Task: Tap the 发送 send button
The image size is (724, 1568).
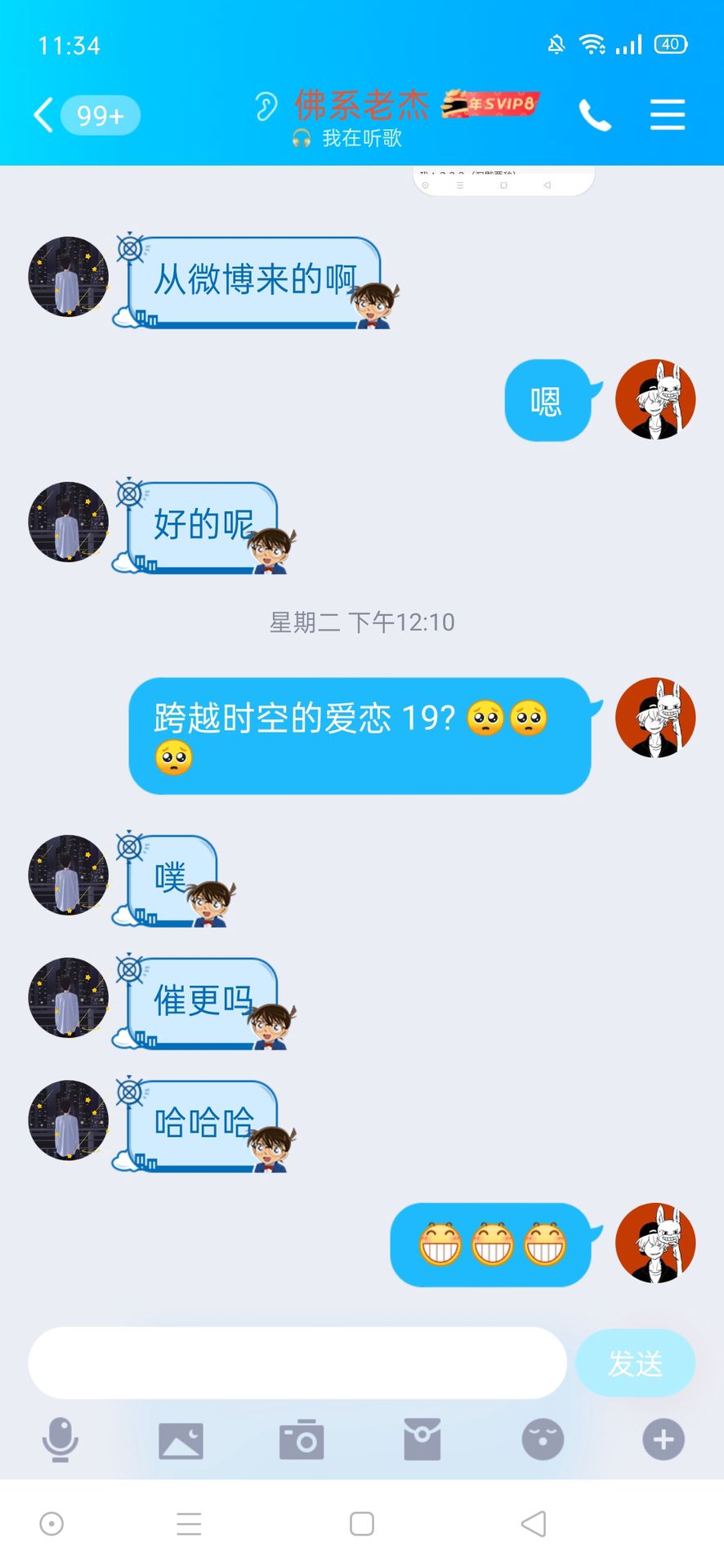Action: (x=635, y=1362)
